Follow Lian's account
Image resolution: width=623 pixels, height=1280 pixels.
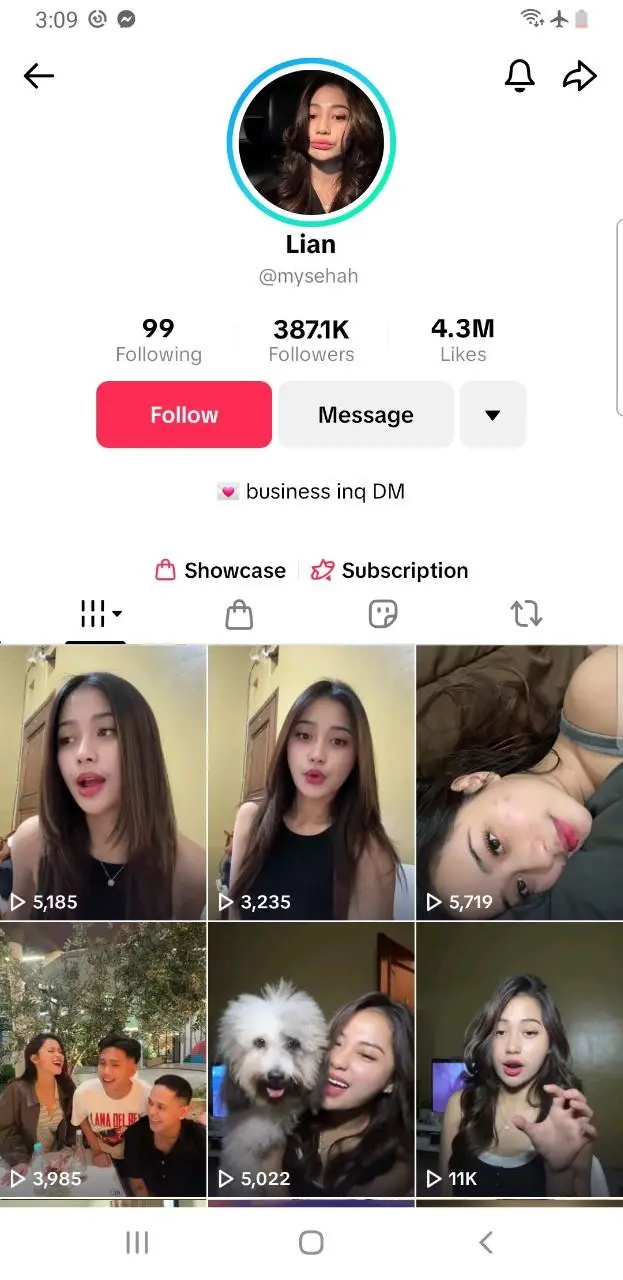tap(184, 414)
